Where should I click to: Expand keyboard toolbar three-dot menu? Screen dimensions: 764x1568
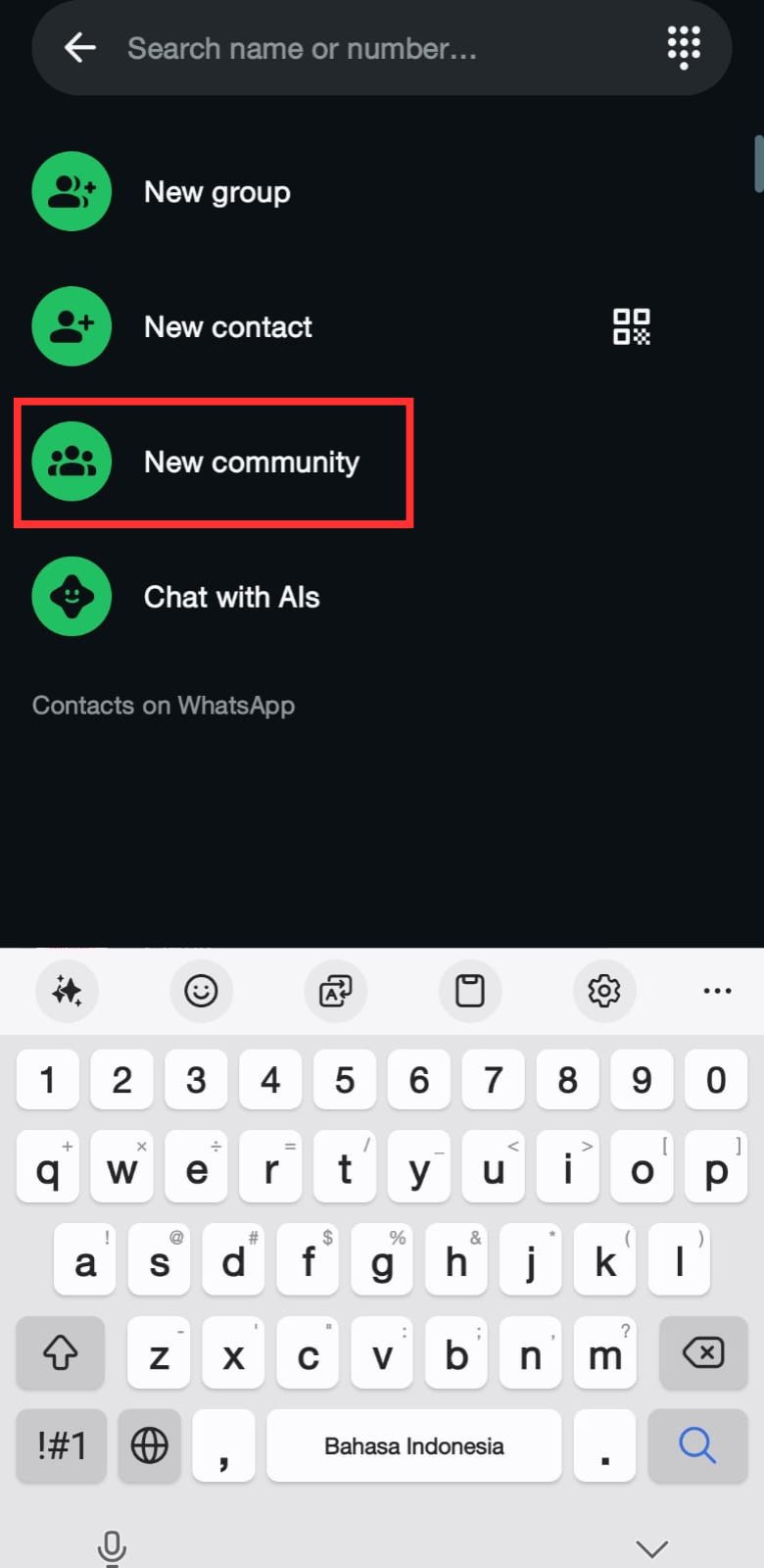717,991
